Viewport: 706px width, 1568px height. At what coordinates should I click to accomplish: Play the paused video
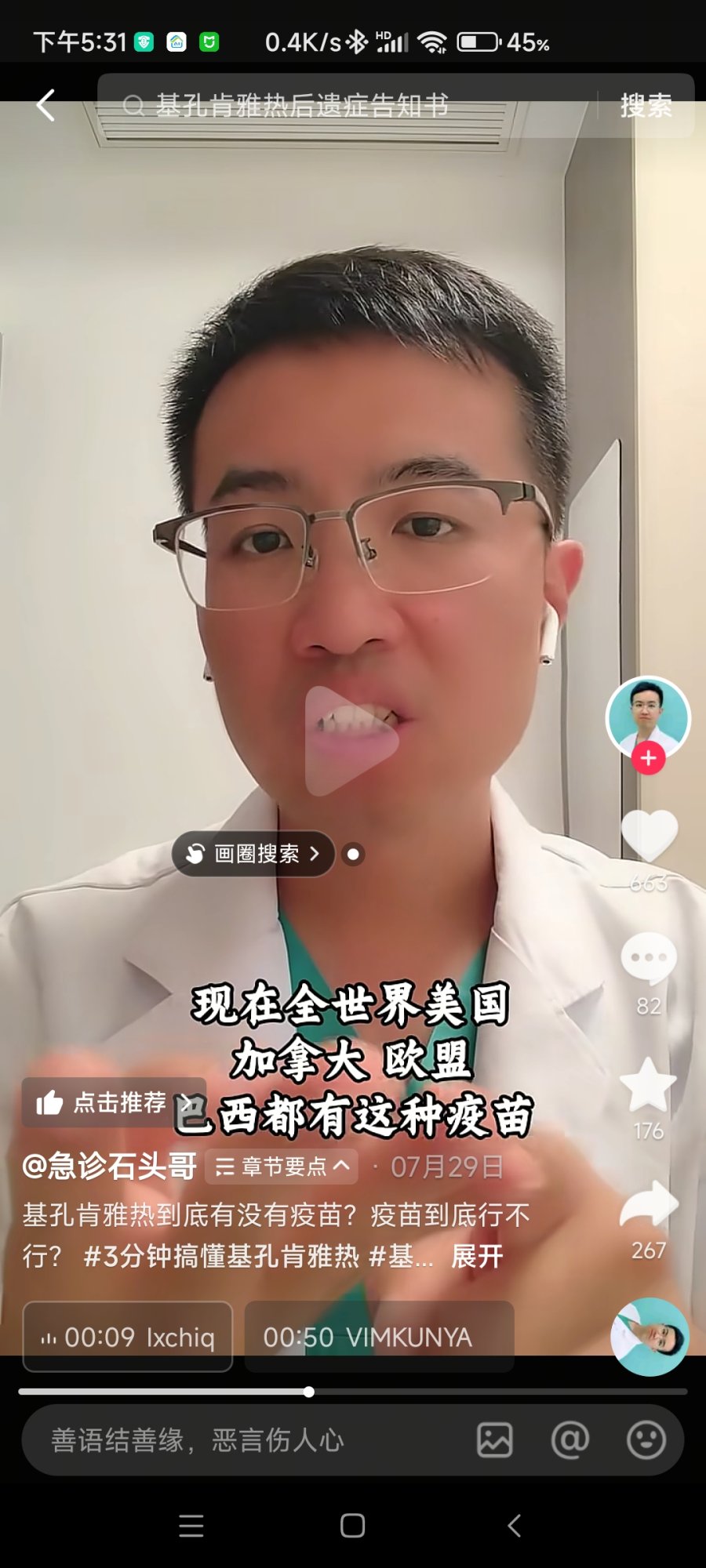(352, 741)
